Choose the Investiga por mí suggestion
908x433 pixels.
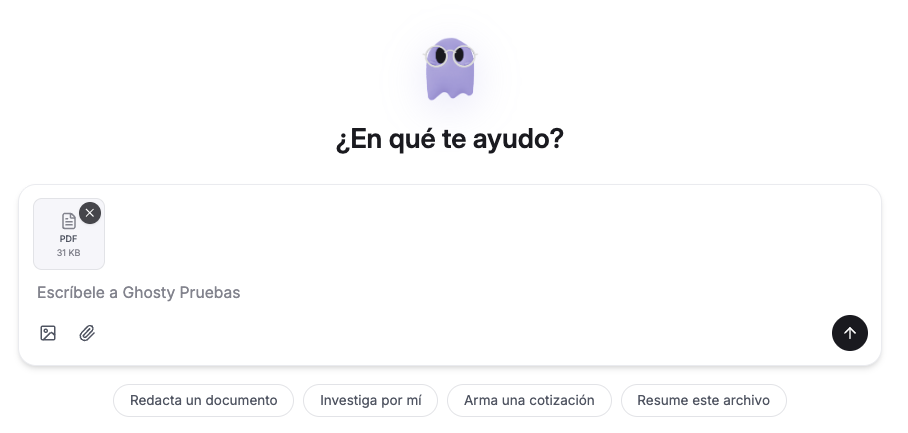(x=371, y=401)
